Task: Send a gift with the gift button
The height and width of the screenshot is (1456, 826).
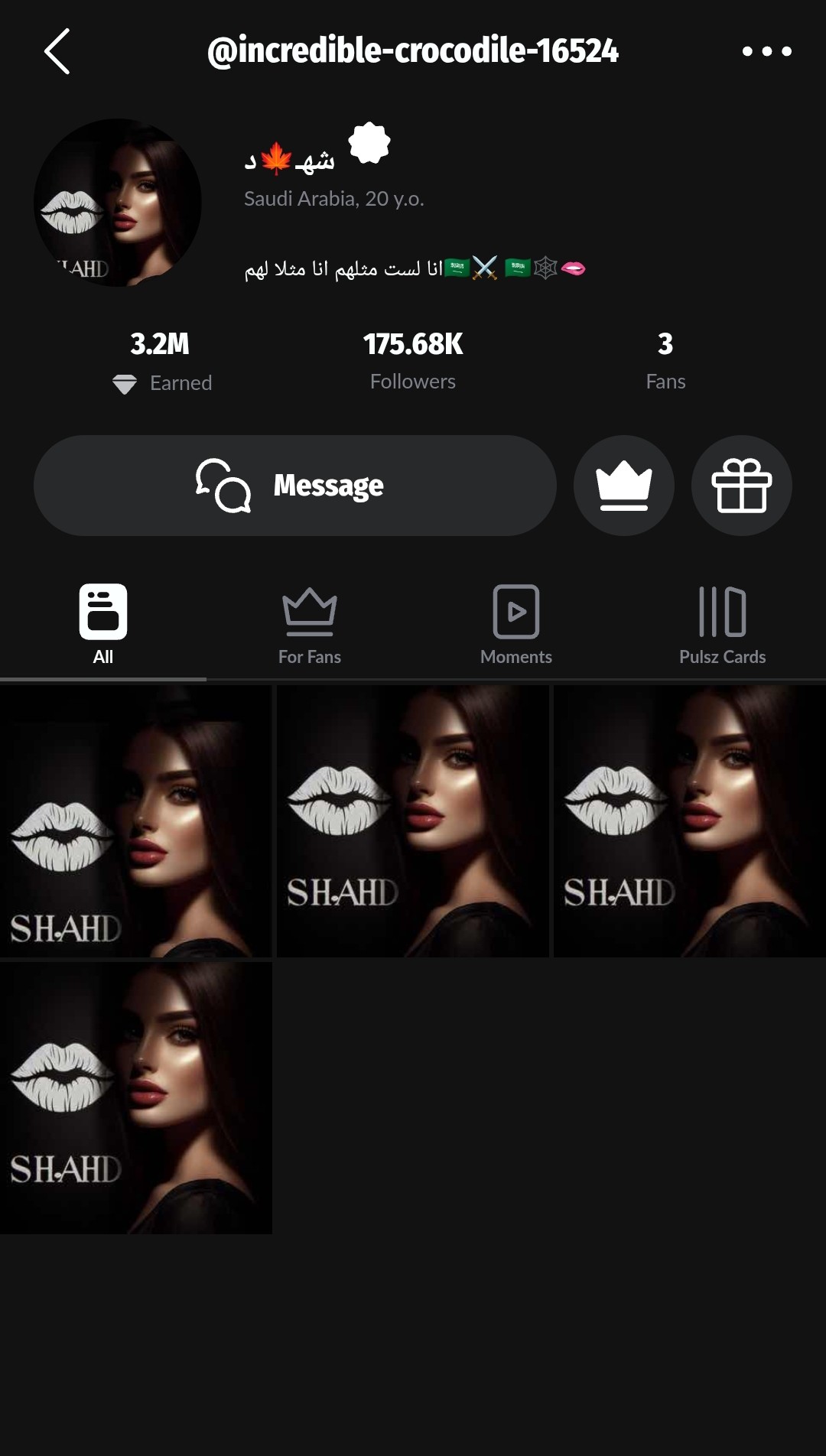Action: click(x=741, y=486)
